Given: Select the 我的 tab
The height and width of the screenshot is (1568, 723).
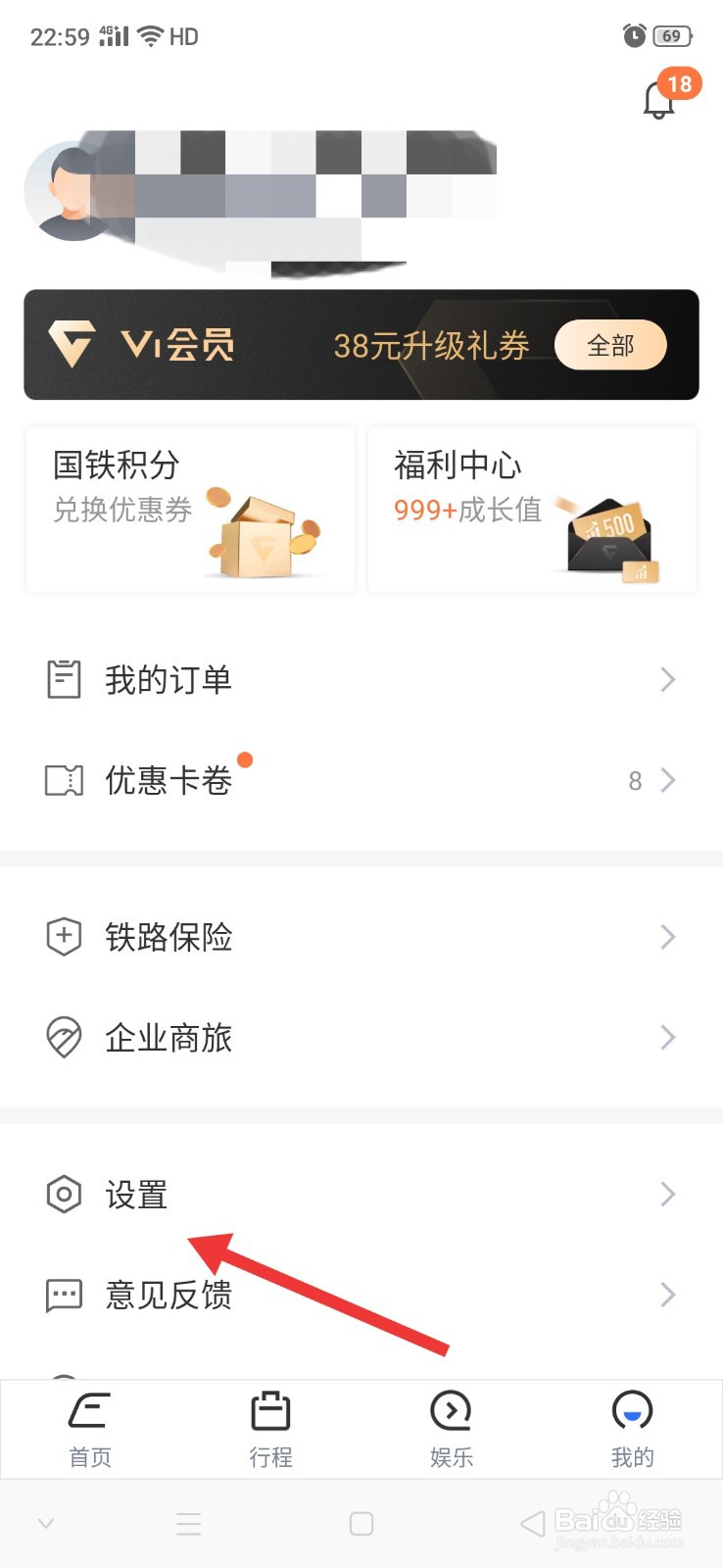Looking at the screenshot, I should (x=632, y=1429).
